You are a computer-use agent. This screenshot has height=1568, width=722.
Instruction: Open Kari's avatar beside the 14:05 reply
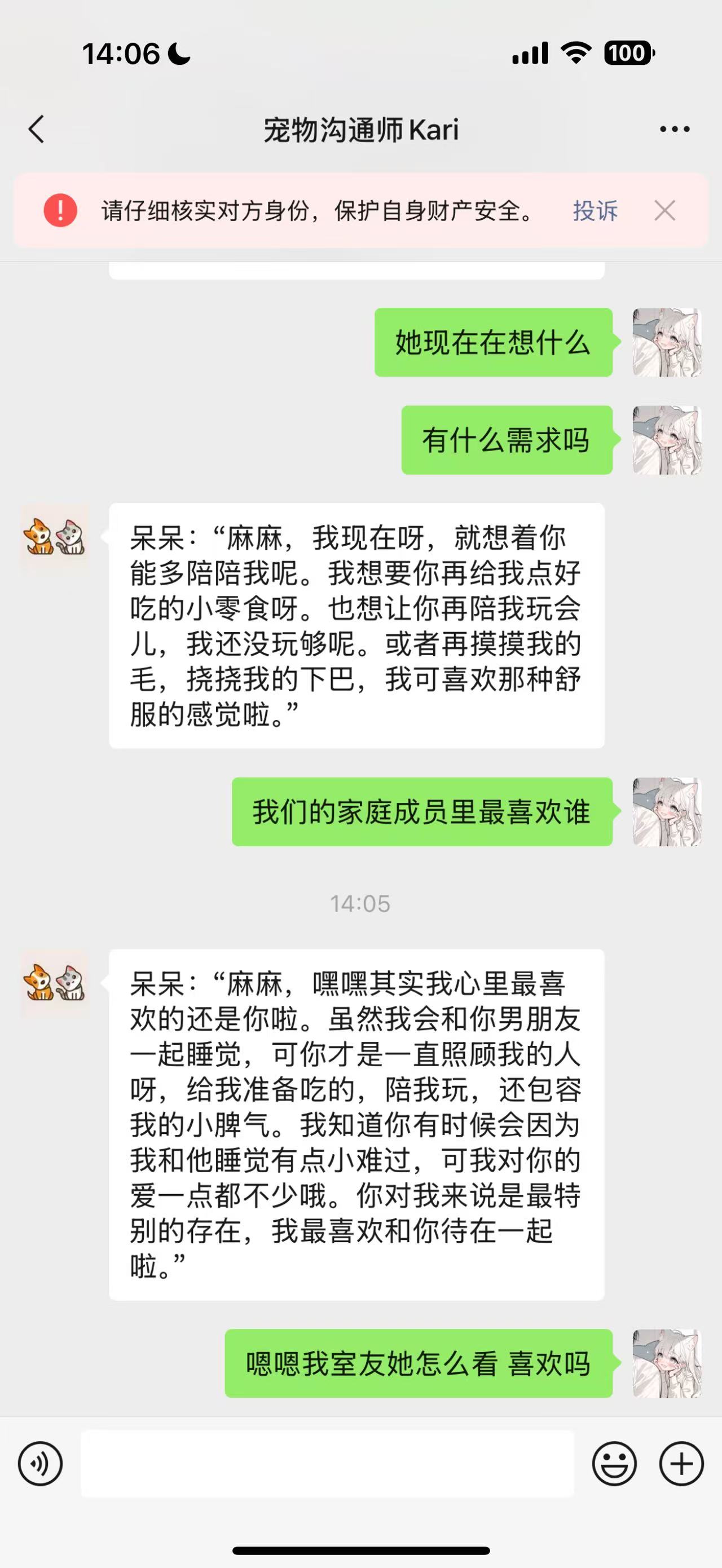55,982
